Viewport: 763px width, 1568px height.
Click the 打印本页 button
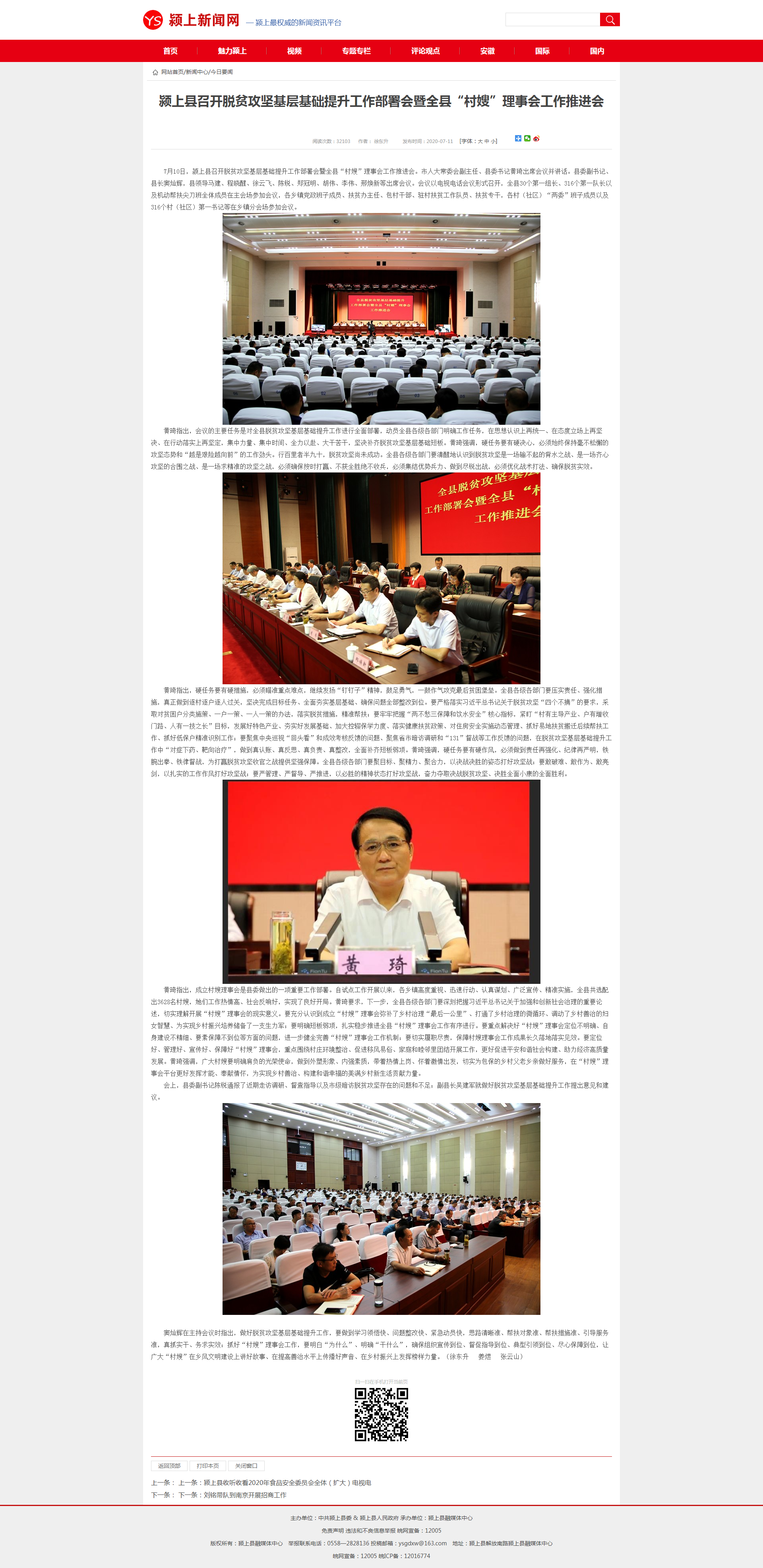click(208, 1466)
